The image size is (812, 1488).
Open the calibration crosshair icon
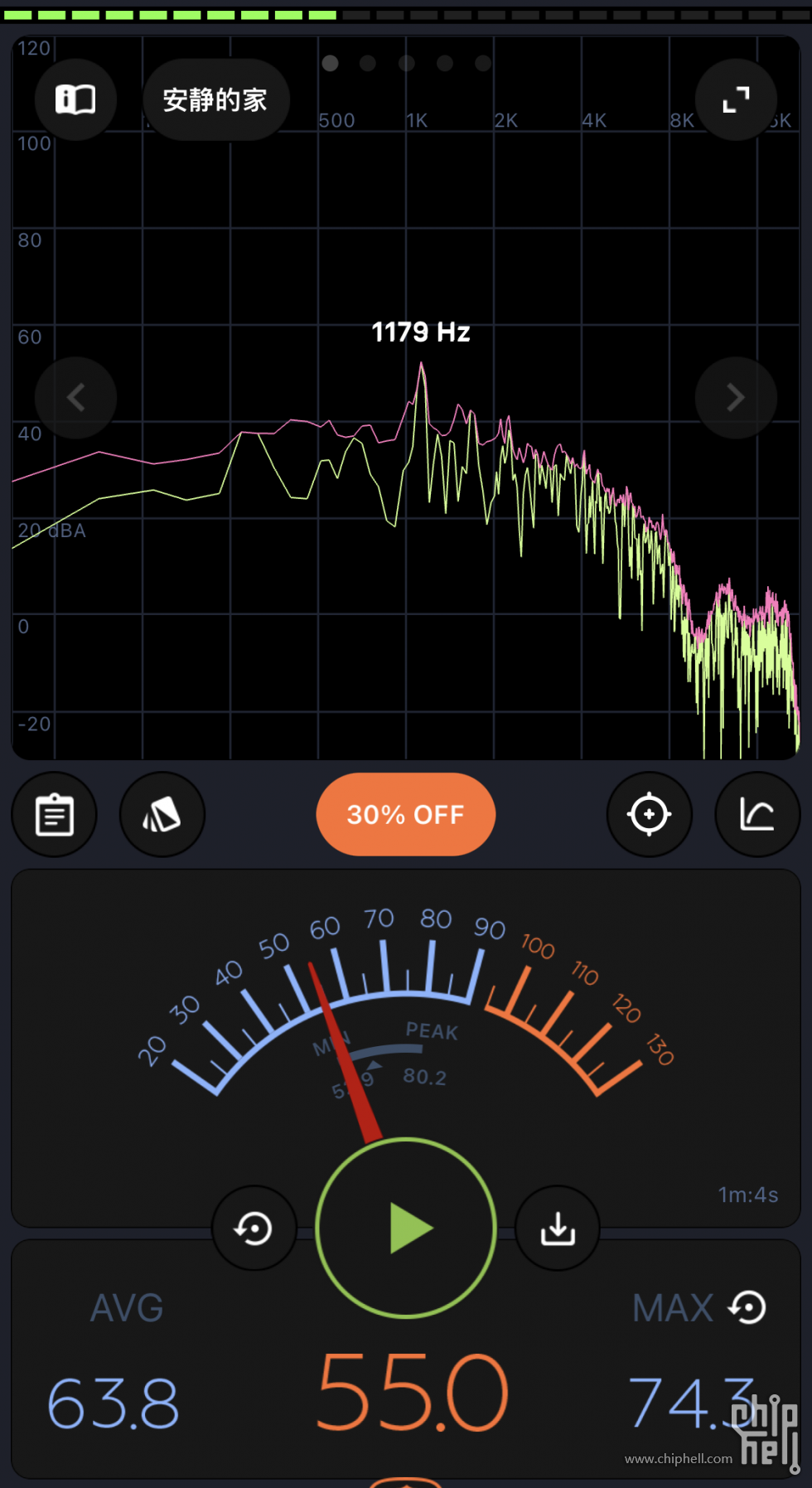[x=649, y=815]
